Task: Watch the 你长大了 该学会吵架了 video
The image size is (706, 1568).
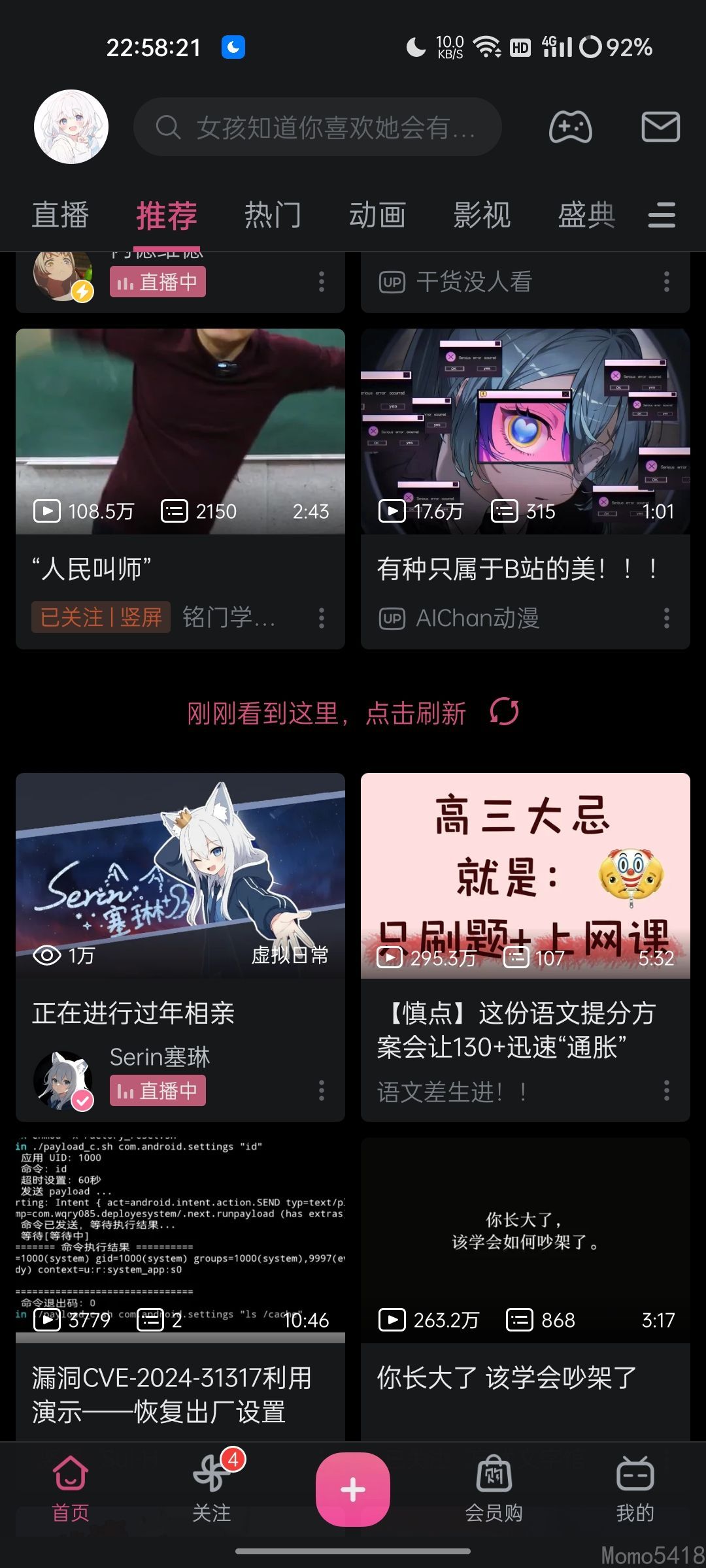Action: tap(526, 1241)
